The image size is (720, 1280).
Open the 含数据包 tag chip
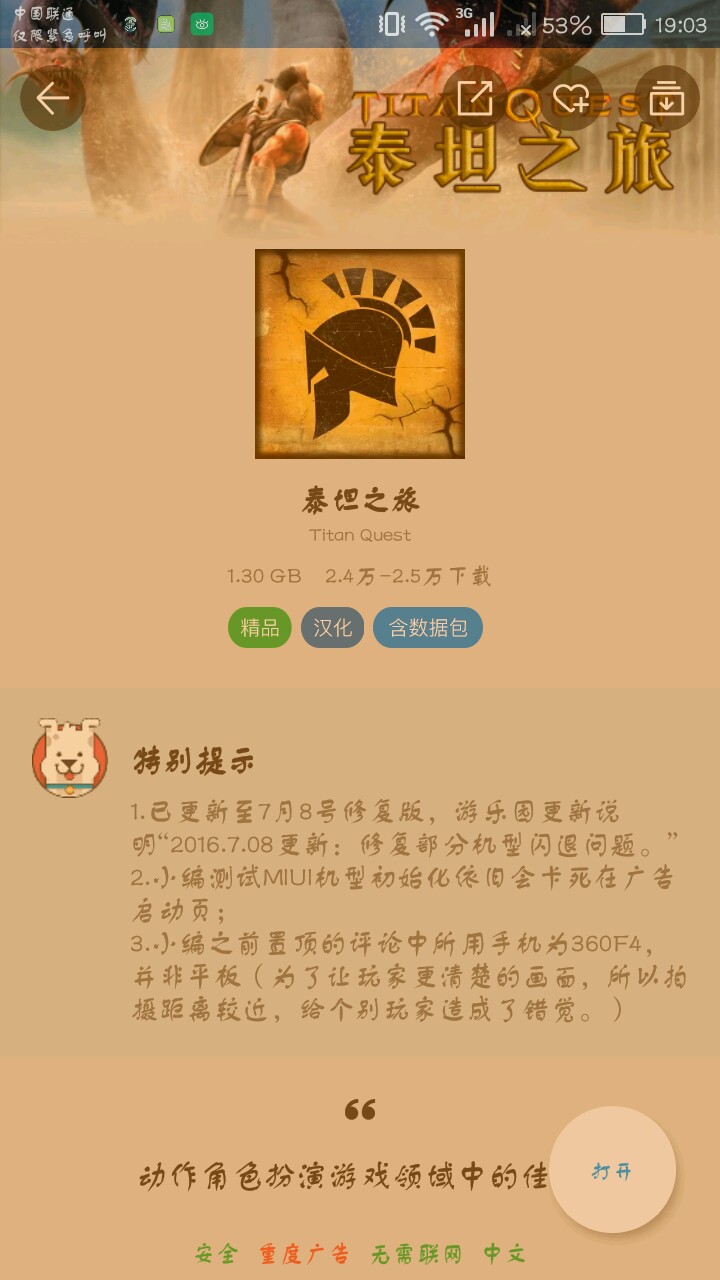click(428, 628)
